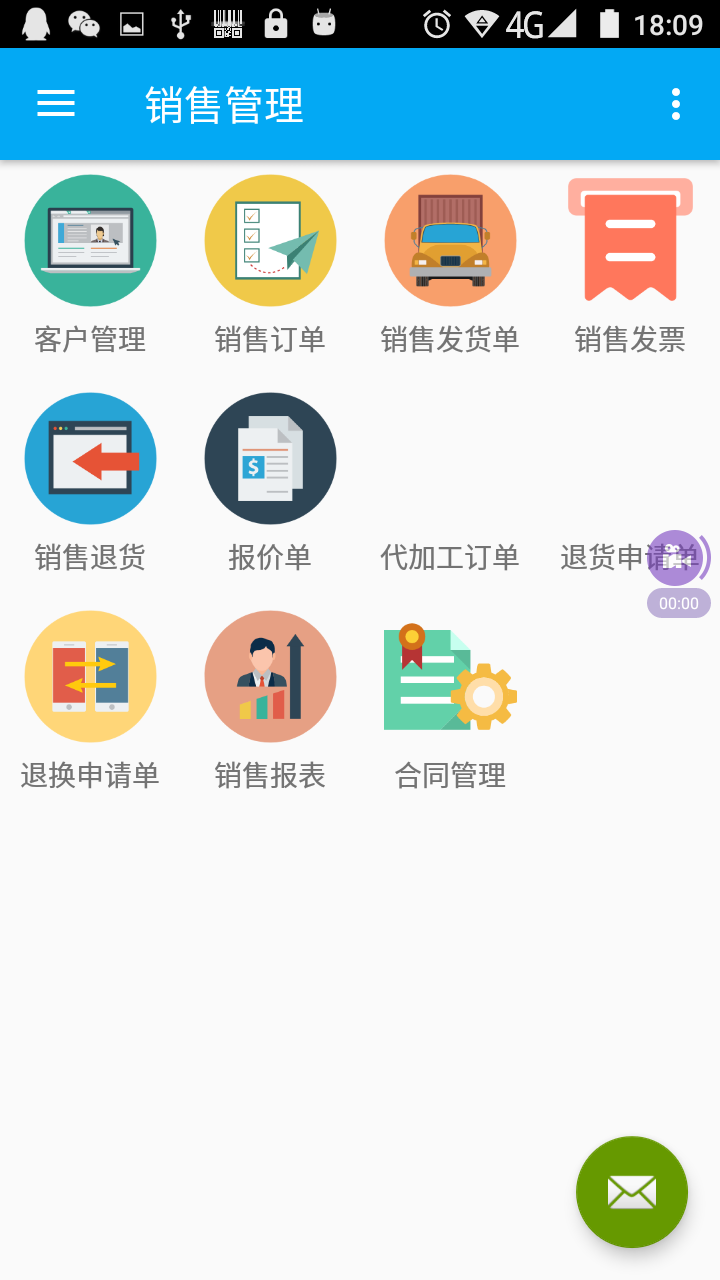Open the hamburger drawer menu
The width and height of the screenshot is (720, 1280).
(x=56, y=104)
